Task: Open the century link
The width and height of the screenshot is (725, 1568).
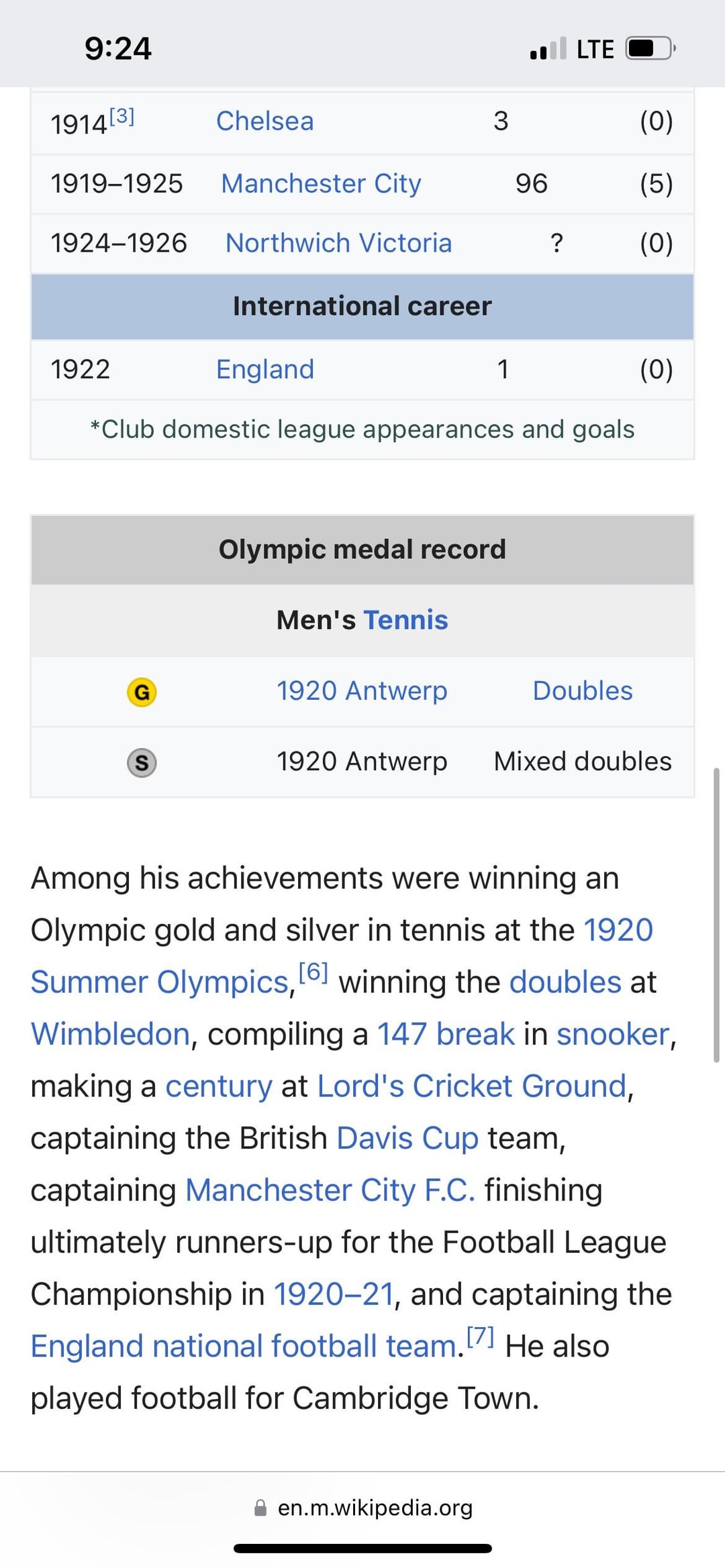Action: 219,1086
